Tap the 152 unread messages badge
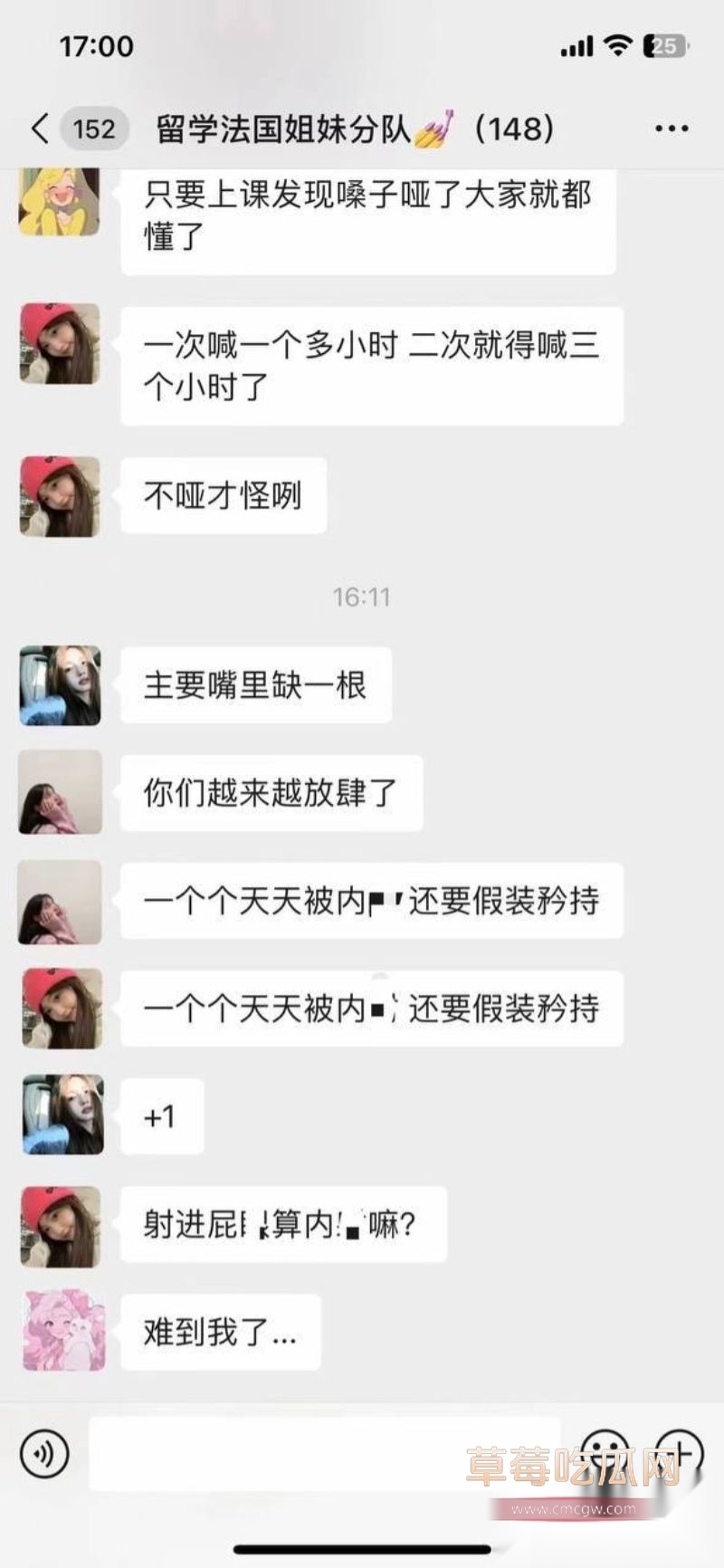This screenshot has width=724, height=1568. [90, 129]
